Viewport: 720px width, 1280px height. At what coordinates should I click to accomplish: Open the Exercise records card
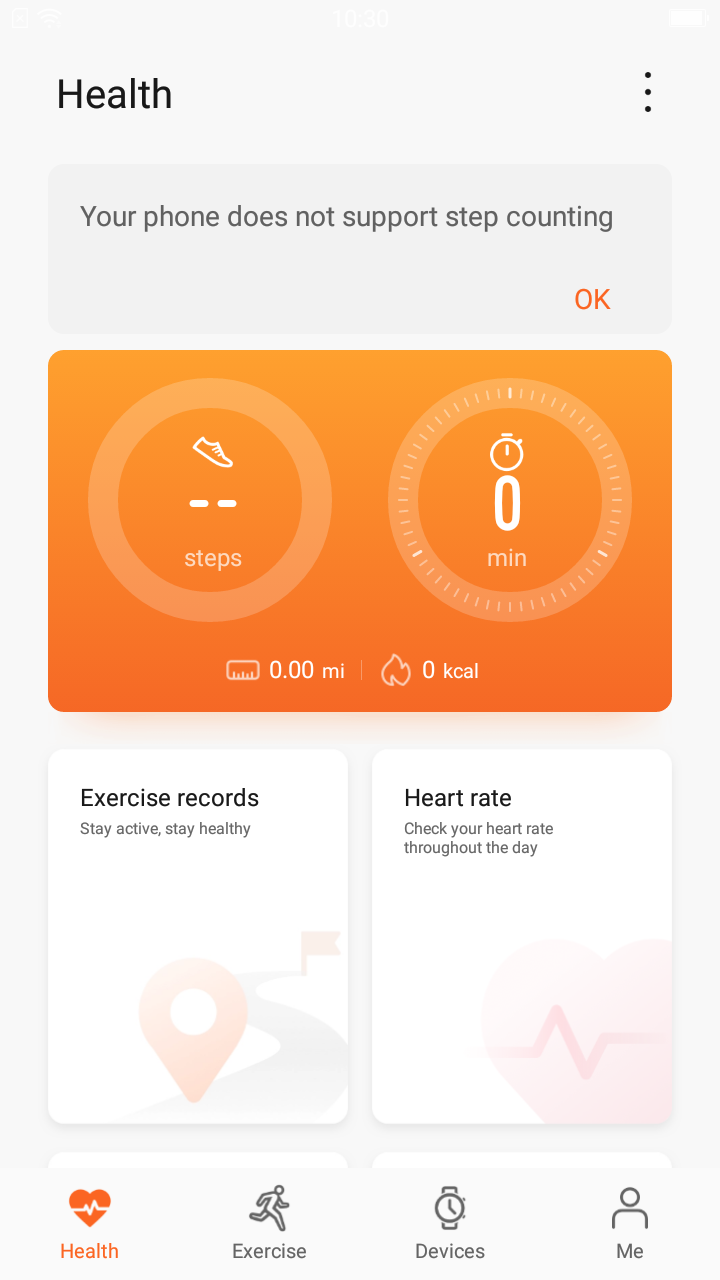click(x=198, y=936)
